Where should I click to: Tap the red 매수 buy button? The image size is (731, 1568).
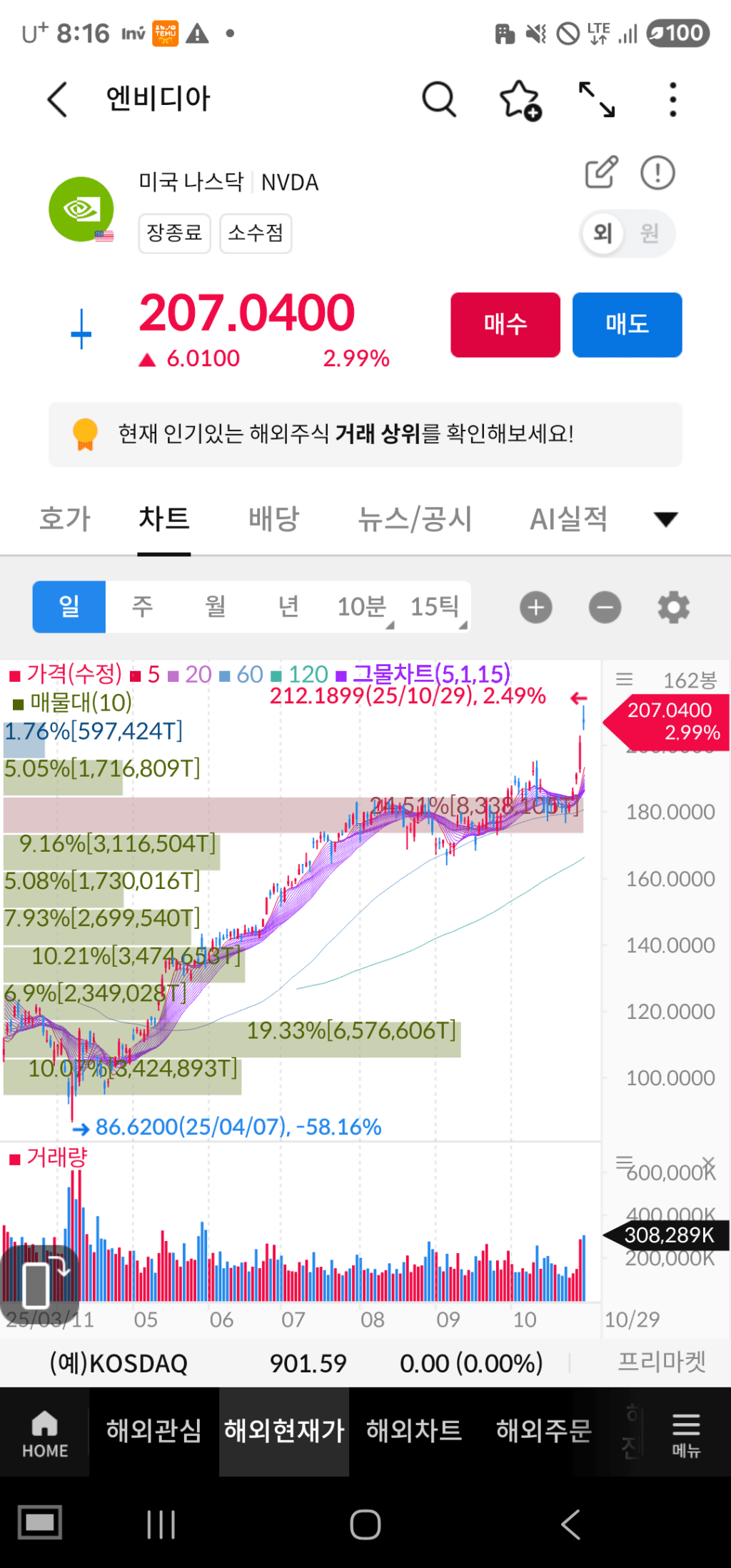pyautogui.click(x=505, y=324)
